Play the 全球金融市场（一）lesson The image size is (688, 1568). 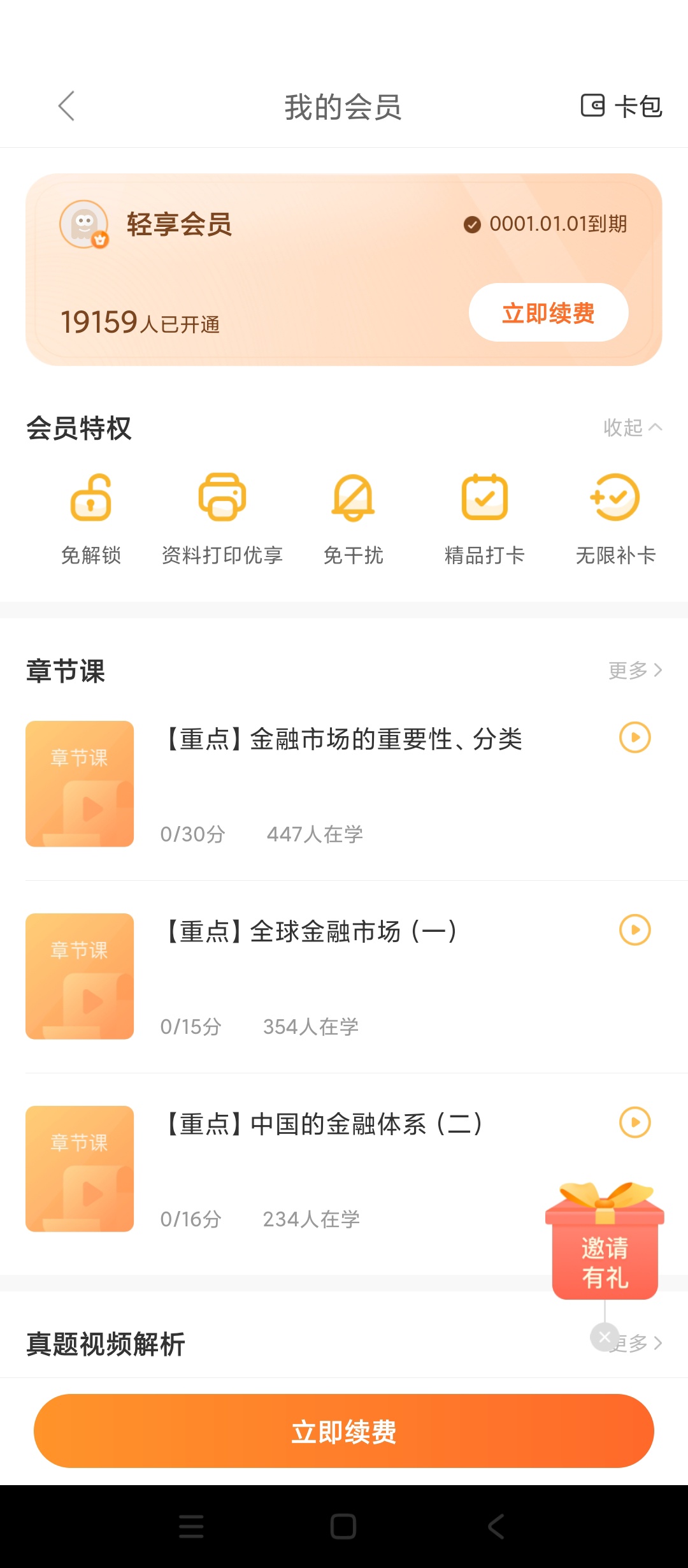click(x=635, y=930)
